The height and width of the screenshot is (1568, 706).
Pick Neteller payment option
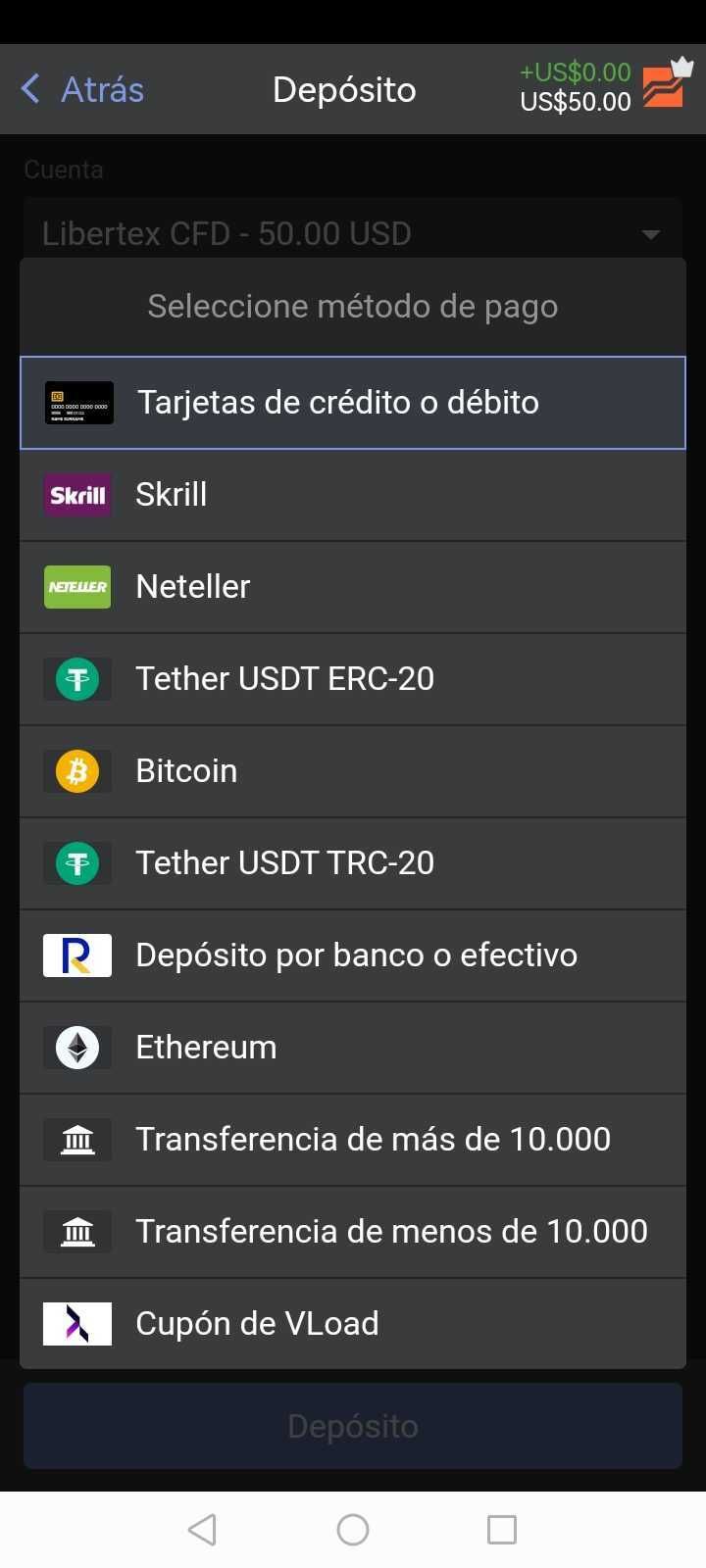pyautogui.click(x=352, y=587)
